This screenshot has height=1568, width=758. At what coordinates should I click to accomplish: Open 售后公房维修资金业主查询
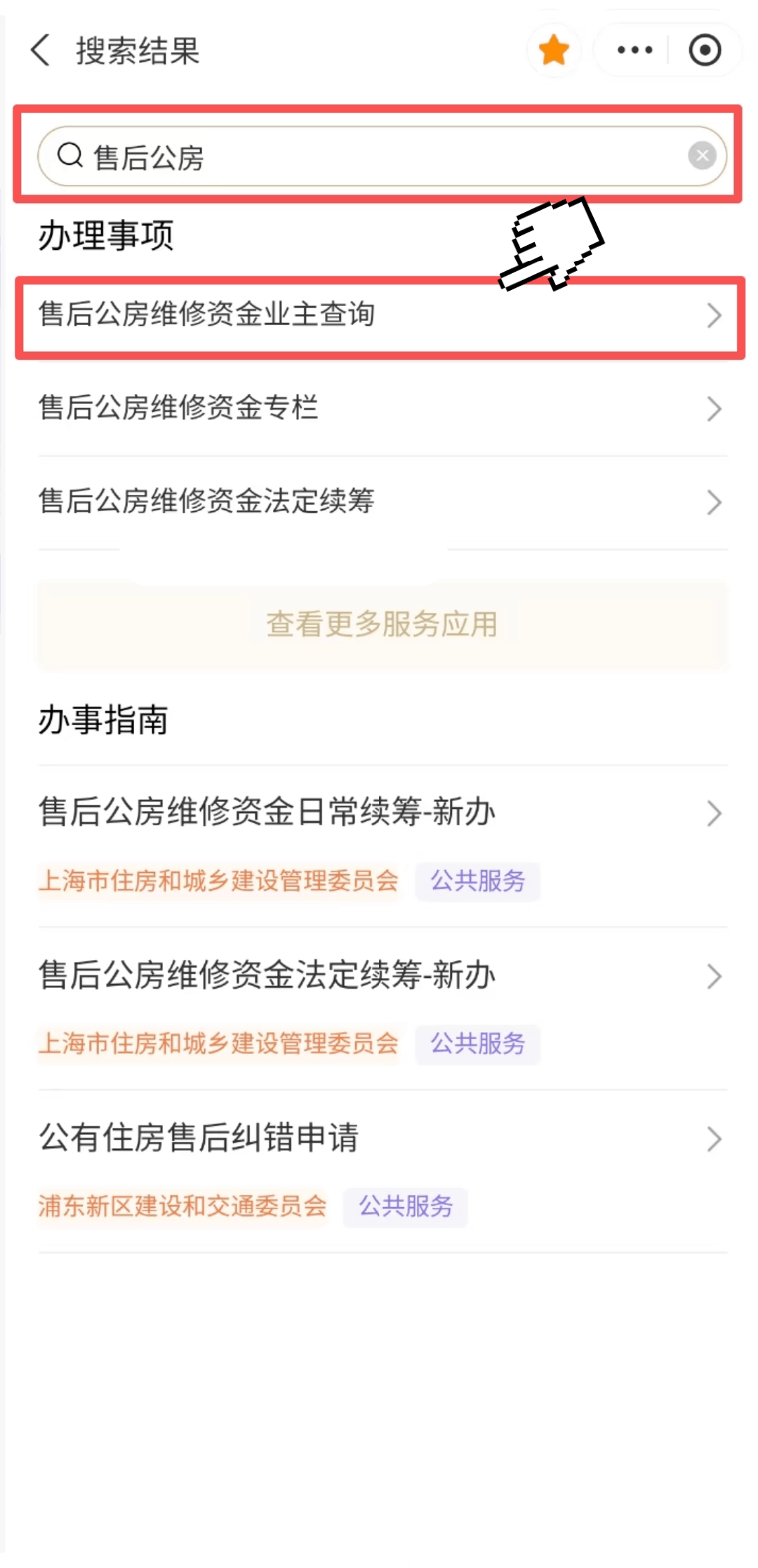coord(379,315)
